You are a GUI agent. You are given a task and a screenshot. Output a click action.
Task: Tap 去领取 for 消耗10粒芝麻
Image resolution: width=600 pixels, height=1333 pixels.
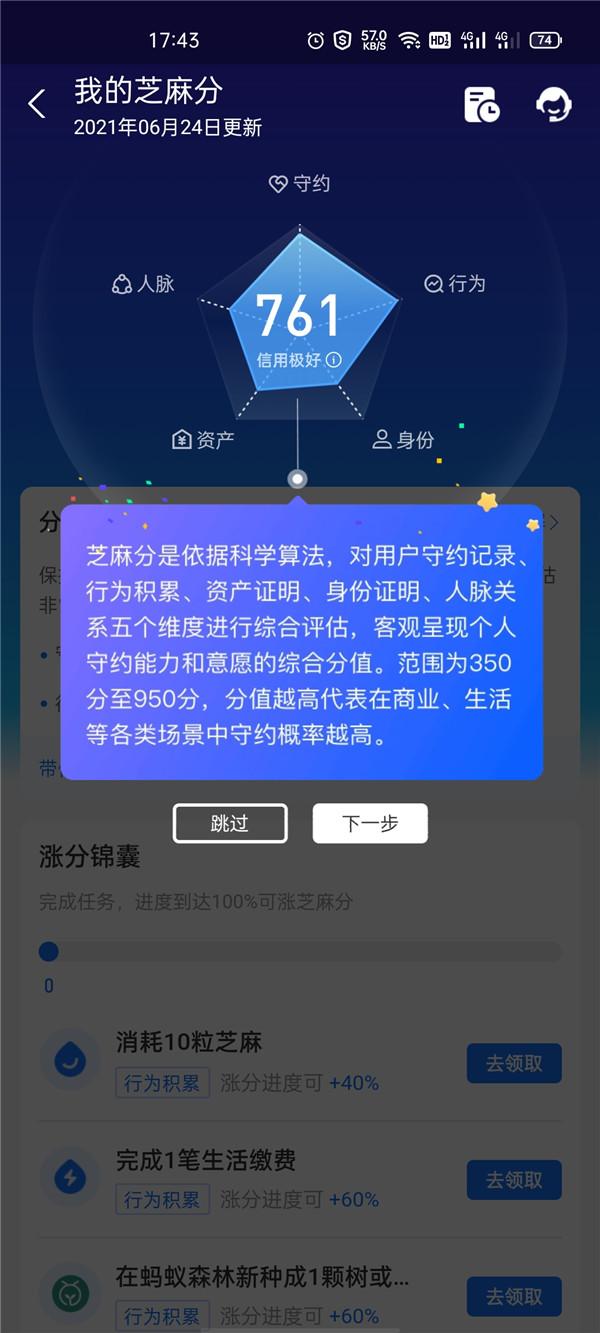(x=514, y=1063)
